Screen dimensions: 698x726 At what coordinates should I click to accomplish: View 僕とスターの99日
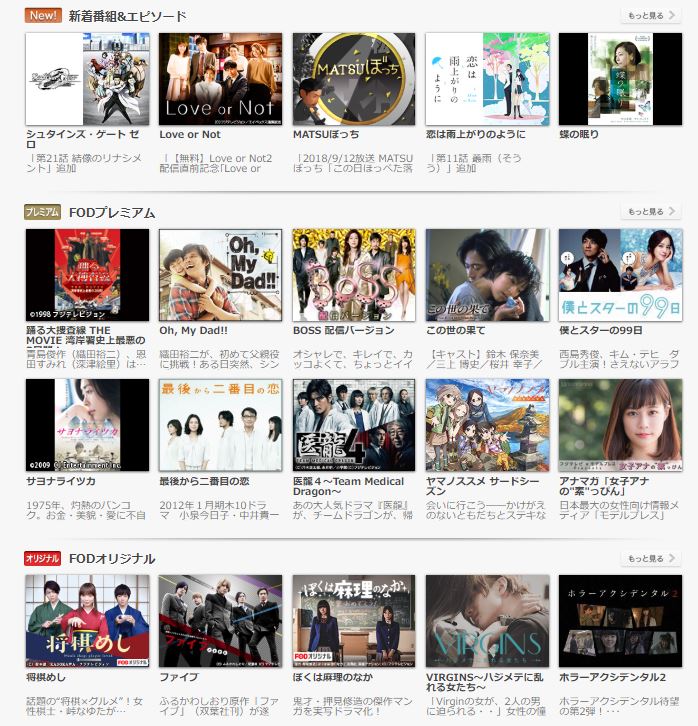click(620, 274)
